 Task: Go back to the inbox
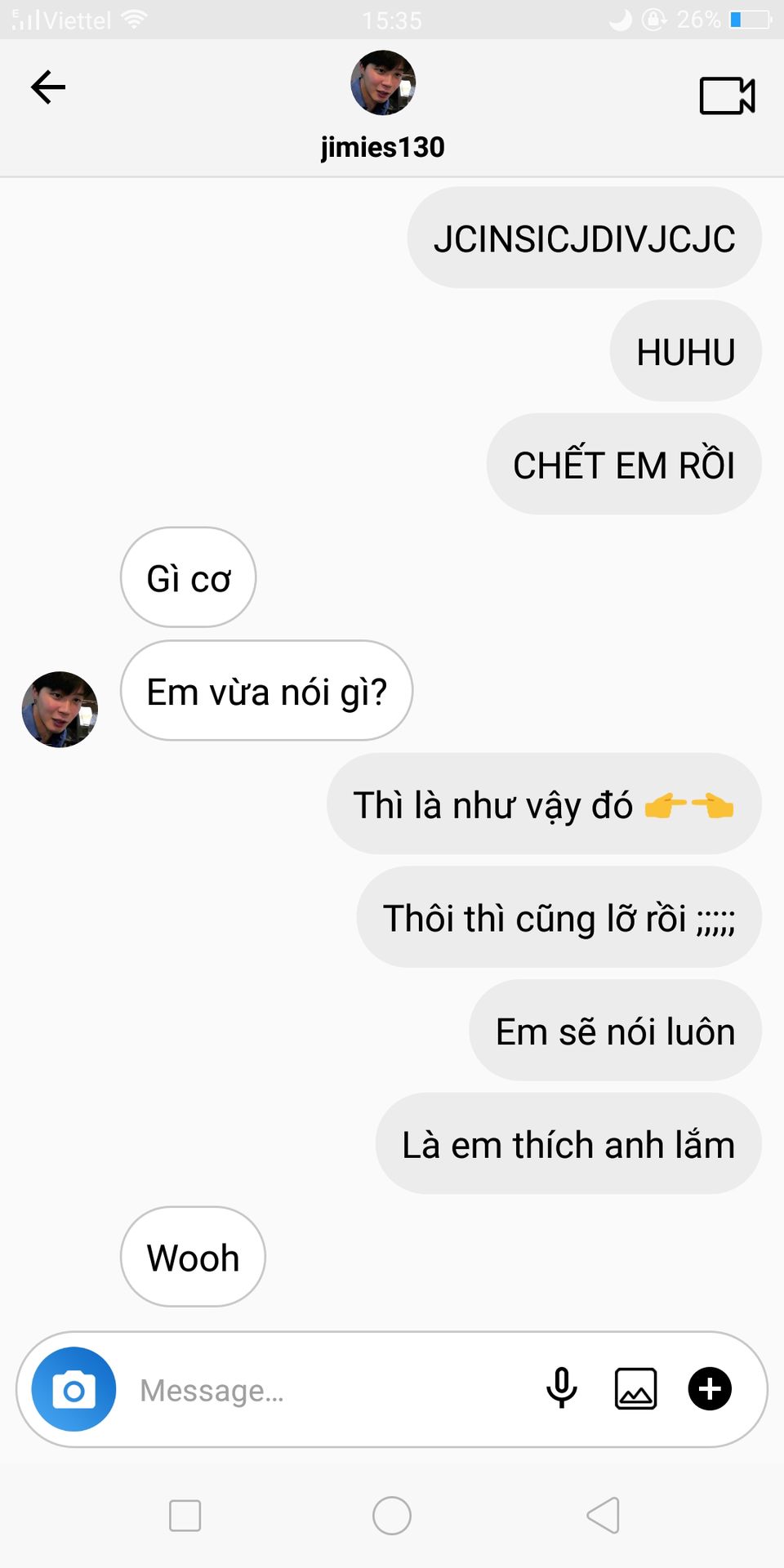click(47, 87)
